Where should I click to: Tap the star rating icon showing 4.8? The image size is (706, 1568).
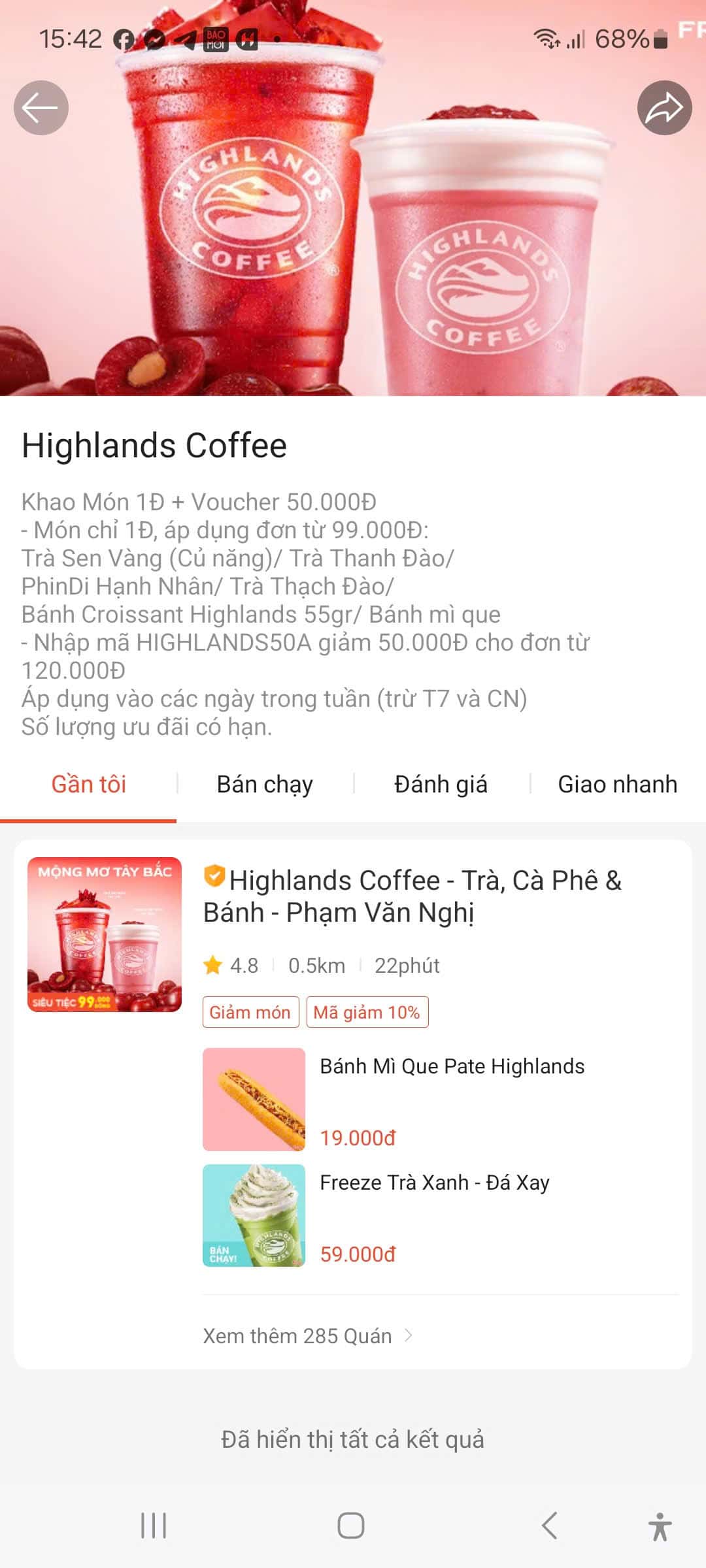pos(212,965)
